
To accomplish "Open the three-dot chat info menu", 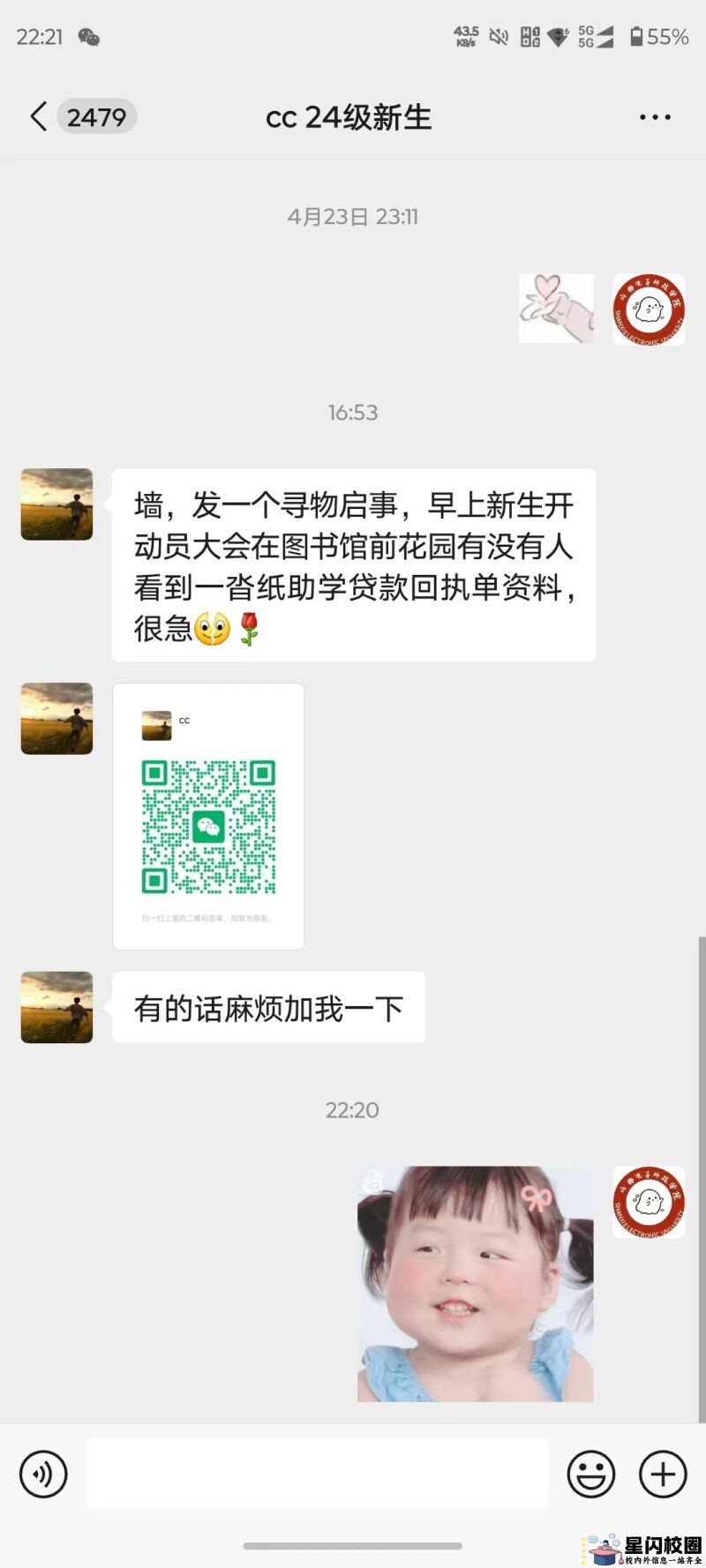I will [655, 117].
